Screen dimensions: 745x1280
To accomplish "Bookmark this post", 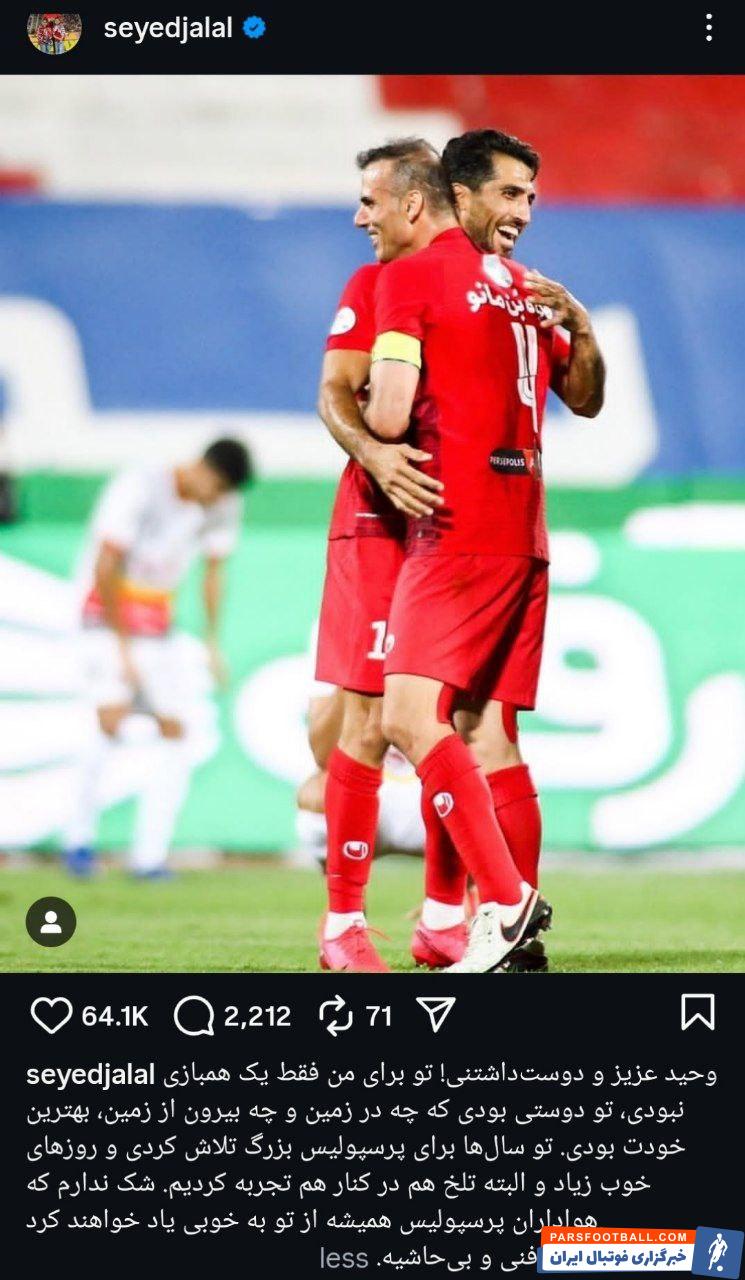I will click(697, 1012).
